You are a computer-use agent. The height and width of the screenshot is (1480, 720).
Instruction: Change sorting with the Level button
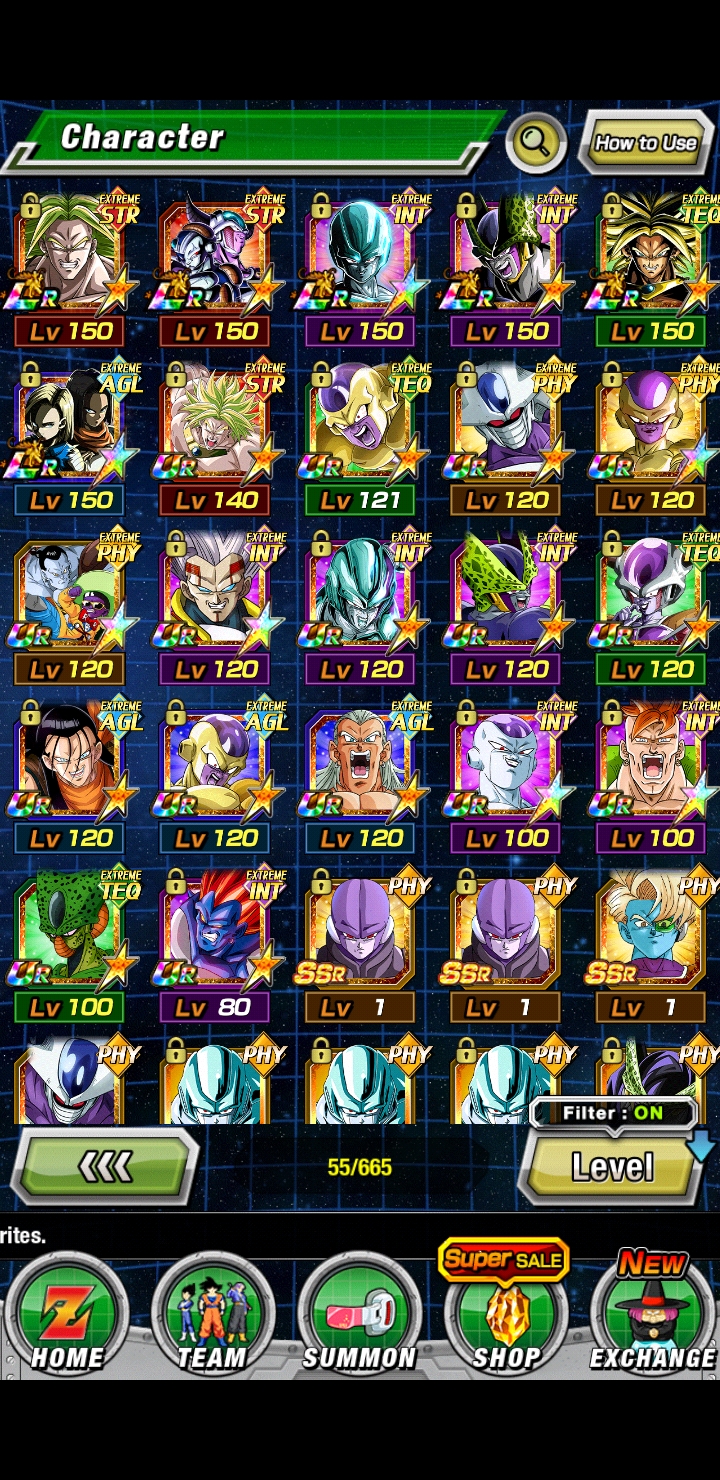(610, 1166)
